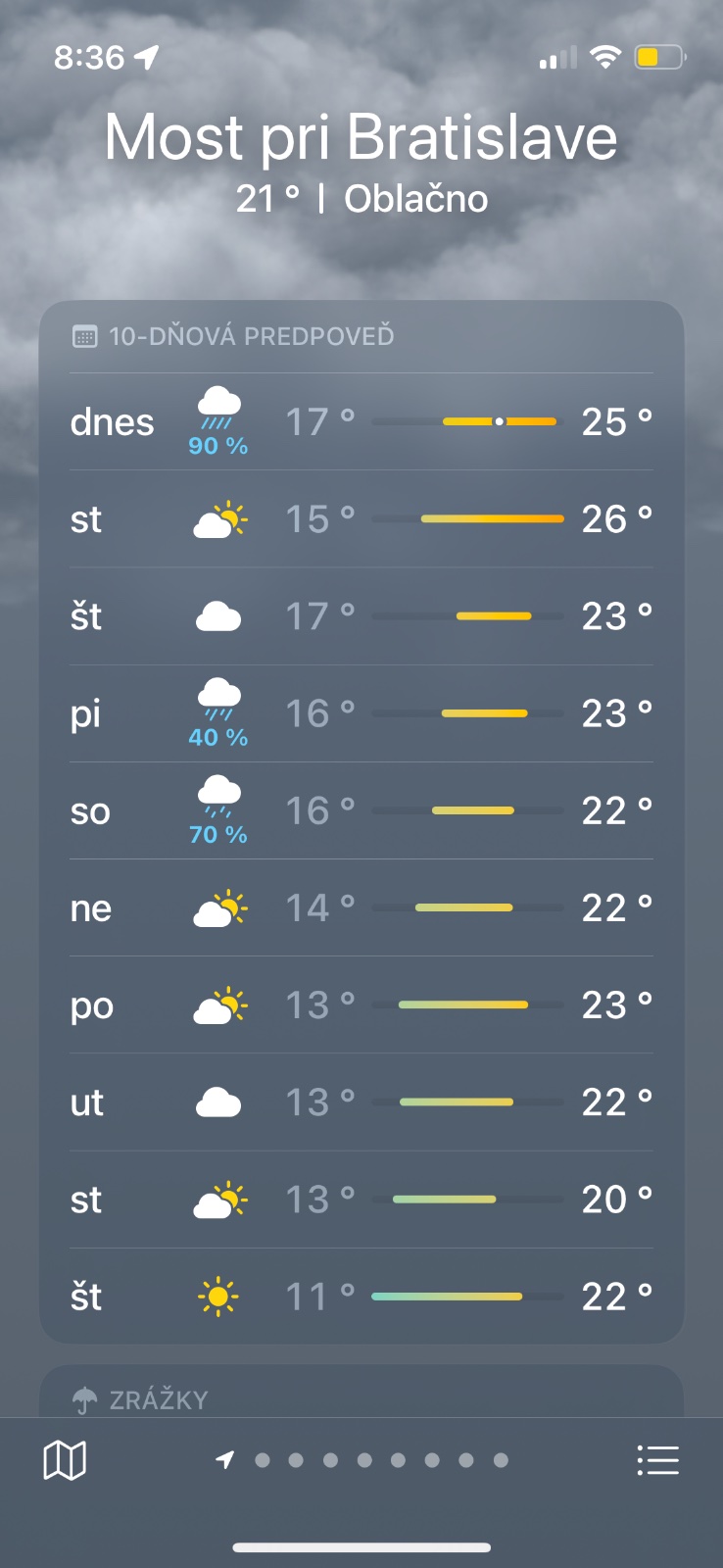Viewport: 723px width, 1568px height.
Task: Open the 'so' forecast with 70 % rain
Action: pos(361,810)
